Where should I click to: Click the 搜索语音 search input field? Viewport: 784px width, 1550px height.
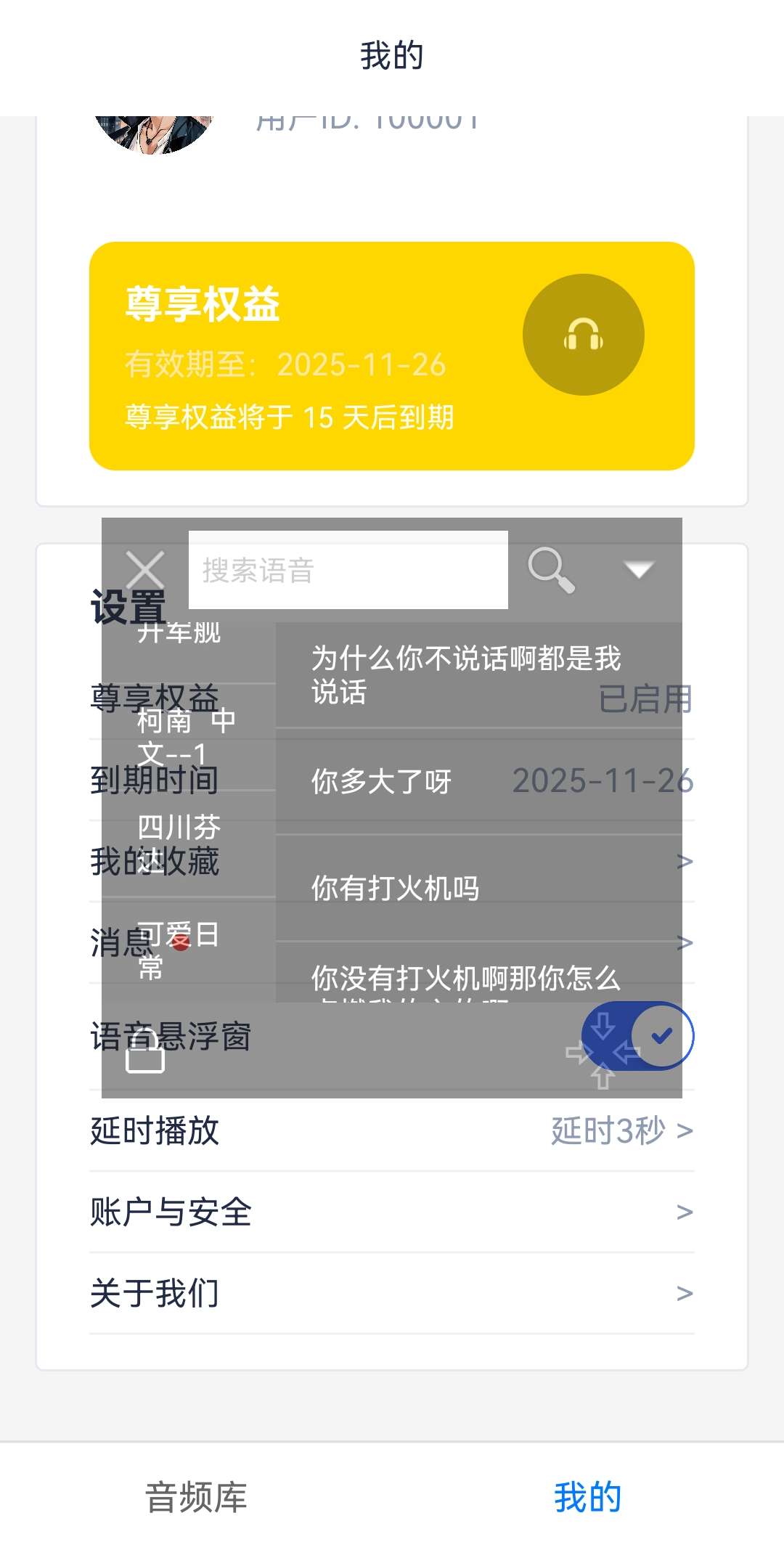click(348, 571)
